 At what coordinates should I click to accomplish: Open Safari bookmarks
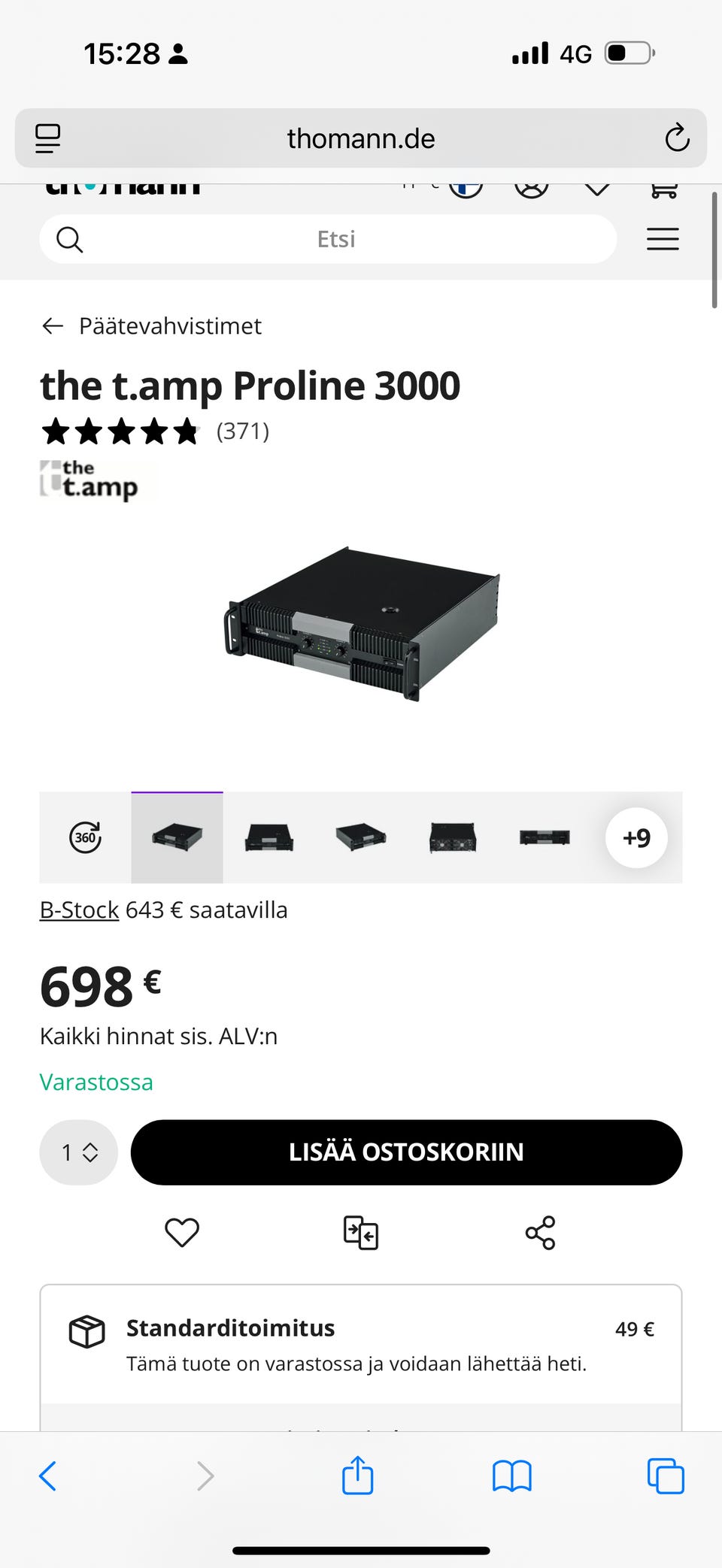(x=511, y=1476)
